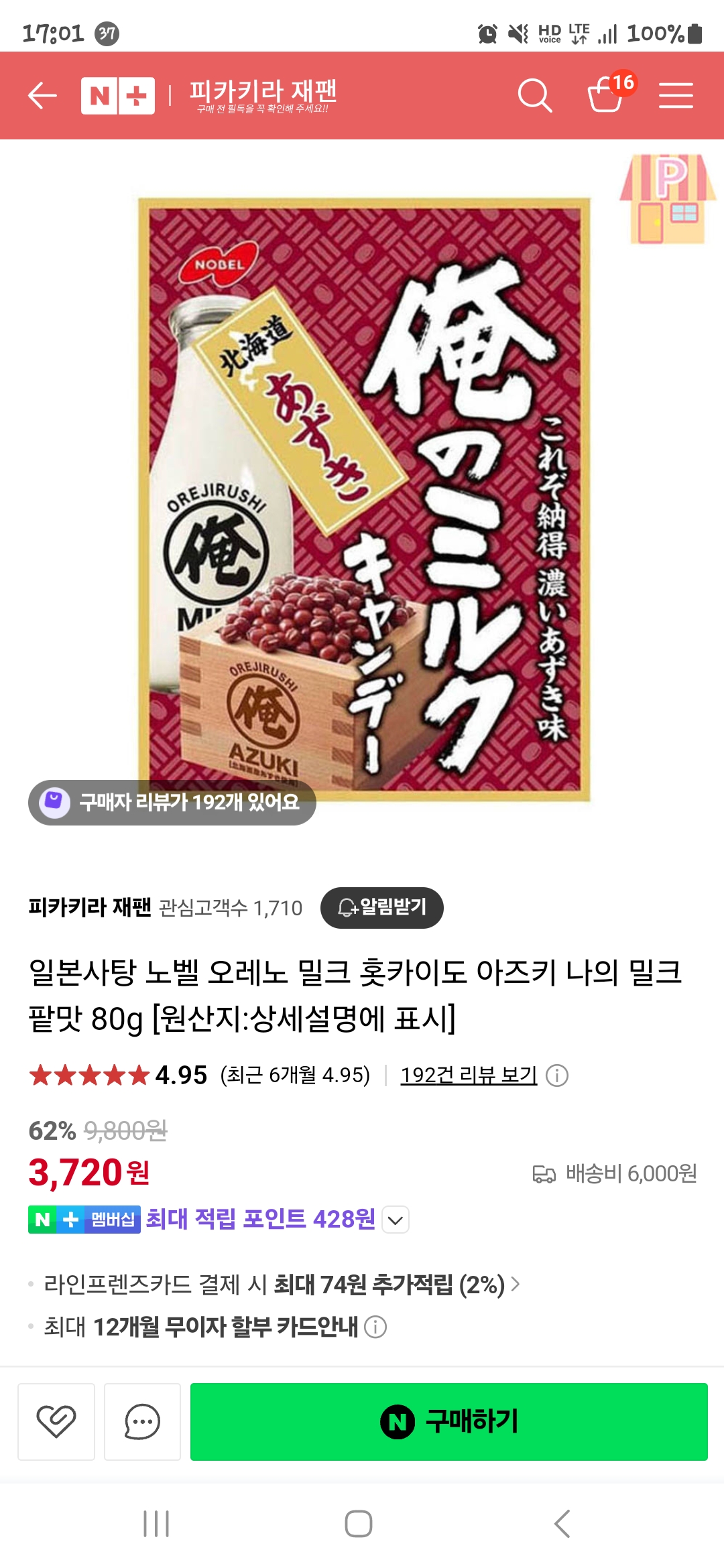Go back using the header arrow
This screenshot has height=1568, width=724.
pyautogui.click(x=42, y=95)
